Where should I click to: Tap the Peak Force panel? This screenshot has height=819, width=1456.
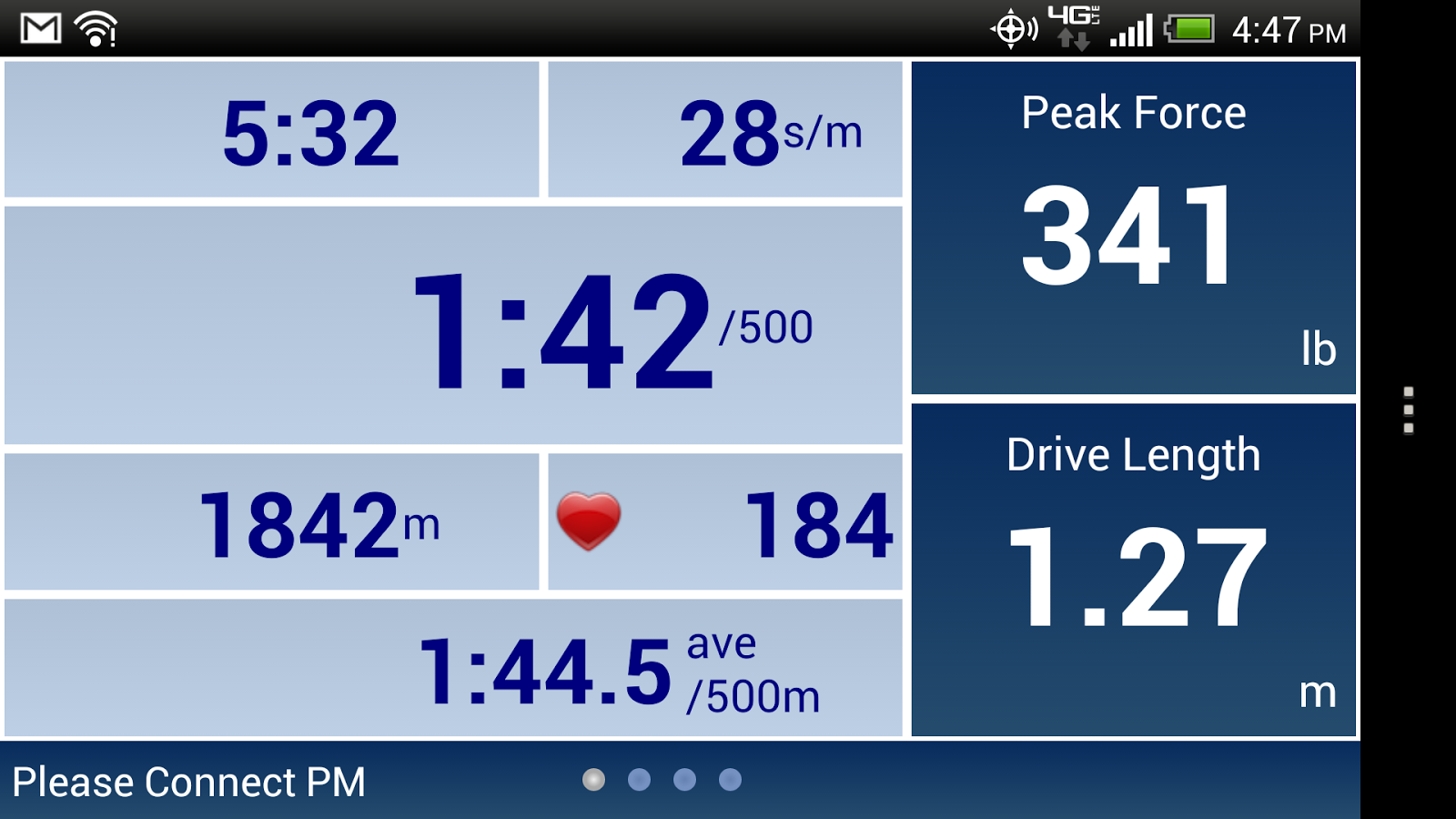(x=1133, y=227)
